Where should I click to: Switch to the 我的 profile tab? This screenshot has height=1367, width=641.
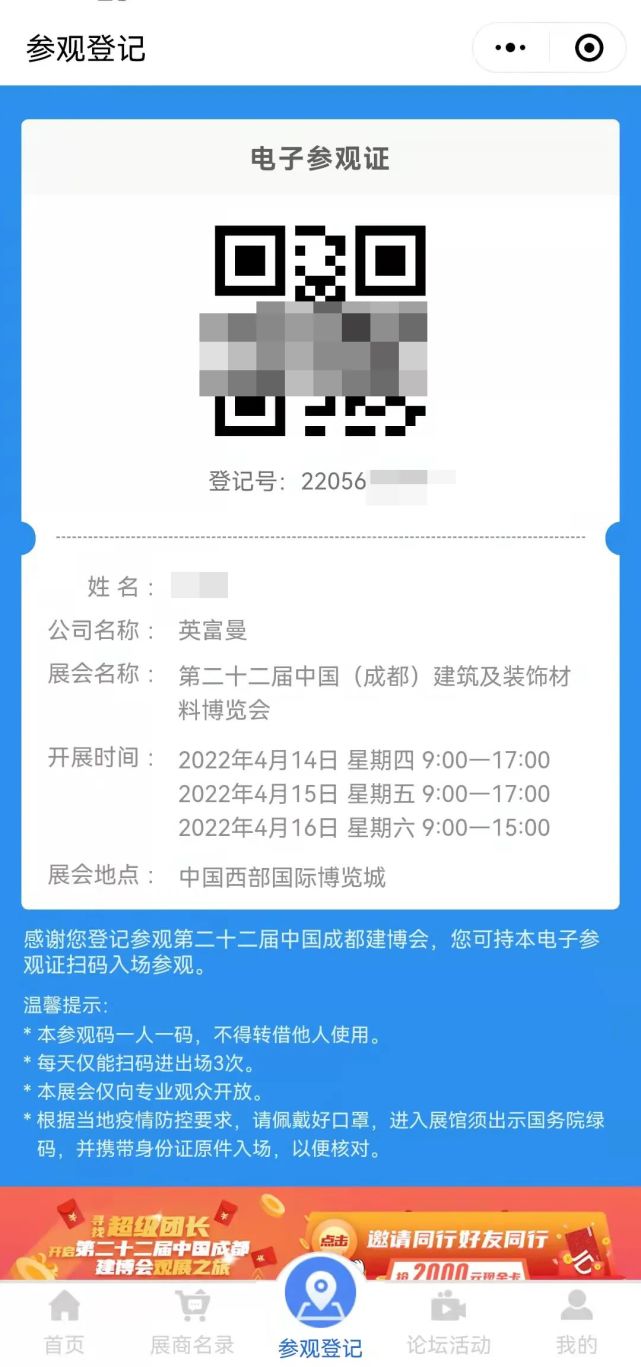(x=577, y=1322)
